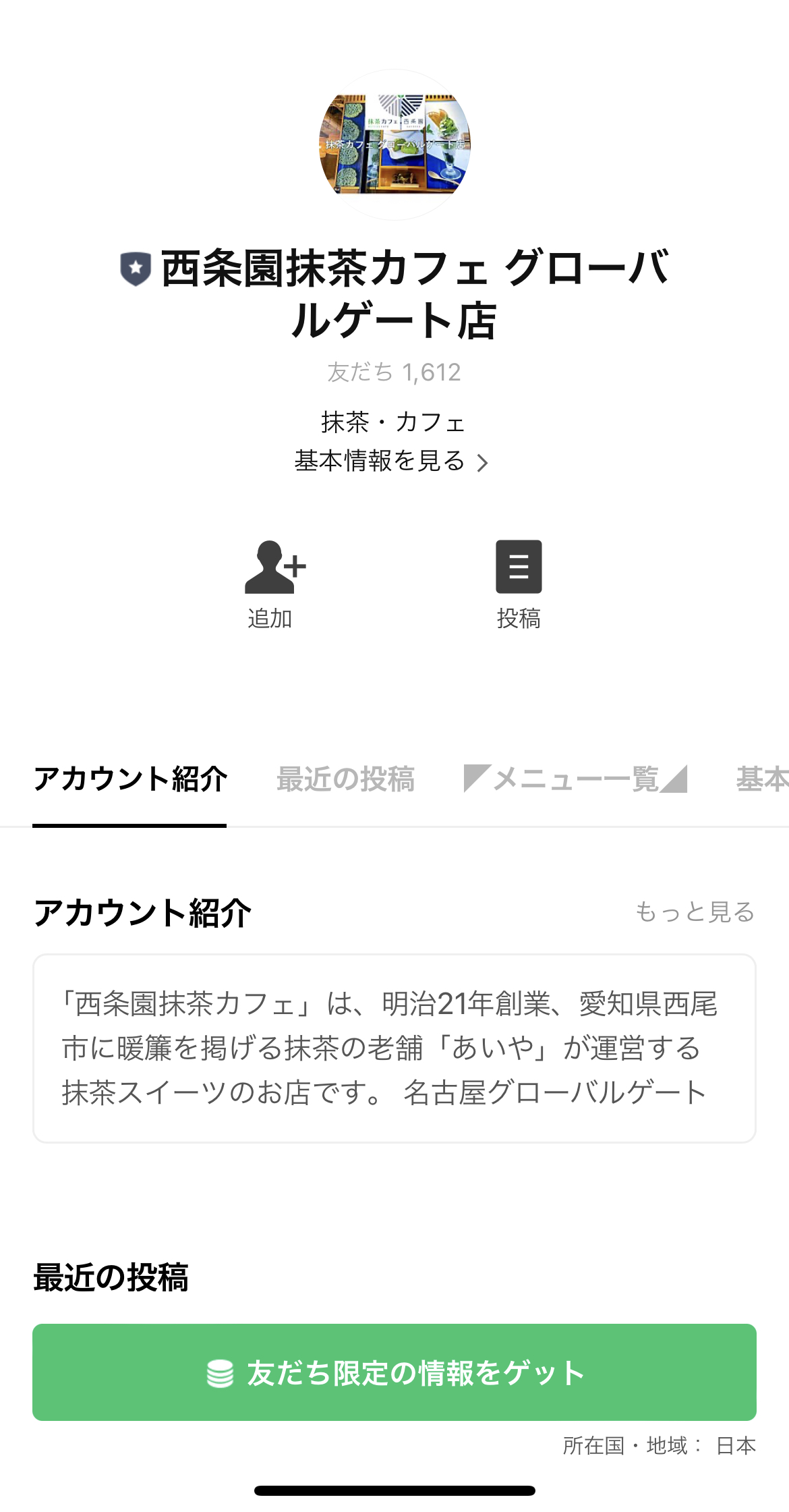789x1512 pixels.
Task: Open the account introduction text card
Action: click(394, 1048)
